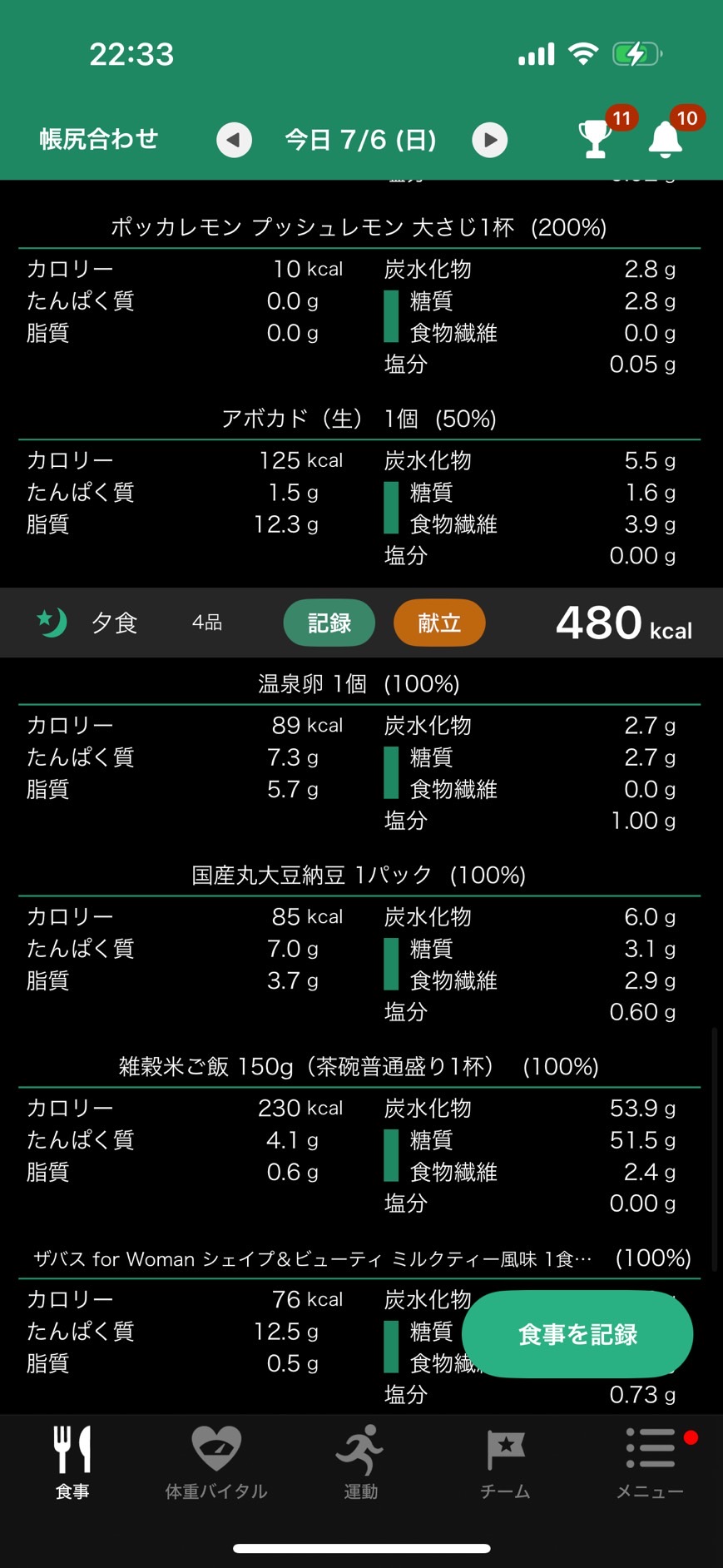Tap the 食事を記録 floating button
The width and height of the screenshot is (723, 1568).
point(577,1334)
